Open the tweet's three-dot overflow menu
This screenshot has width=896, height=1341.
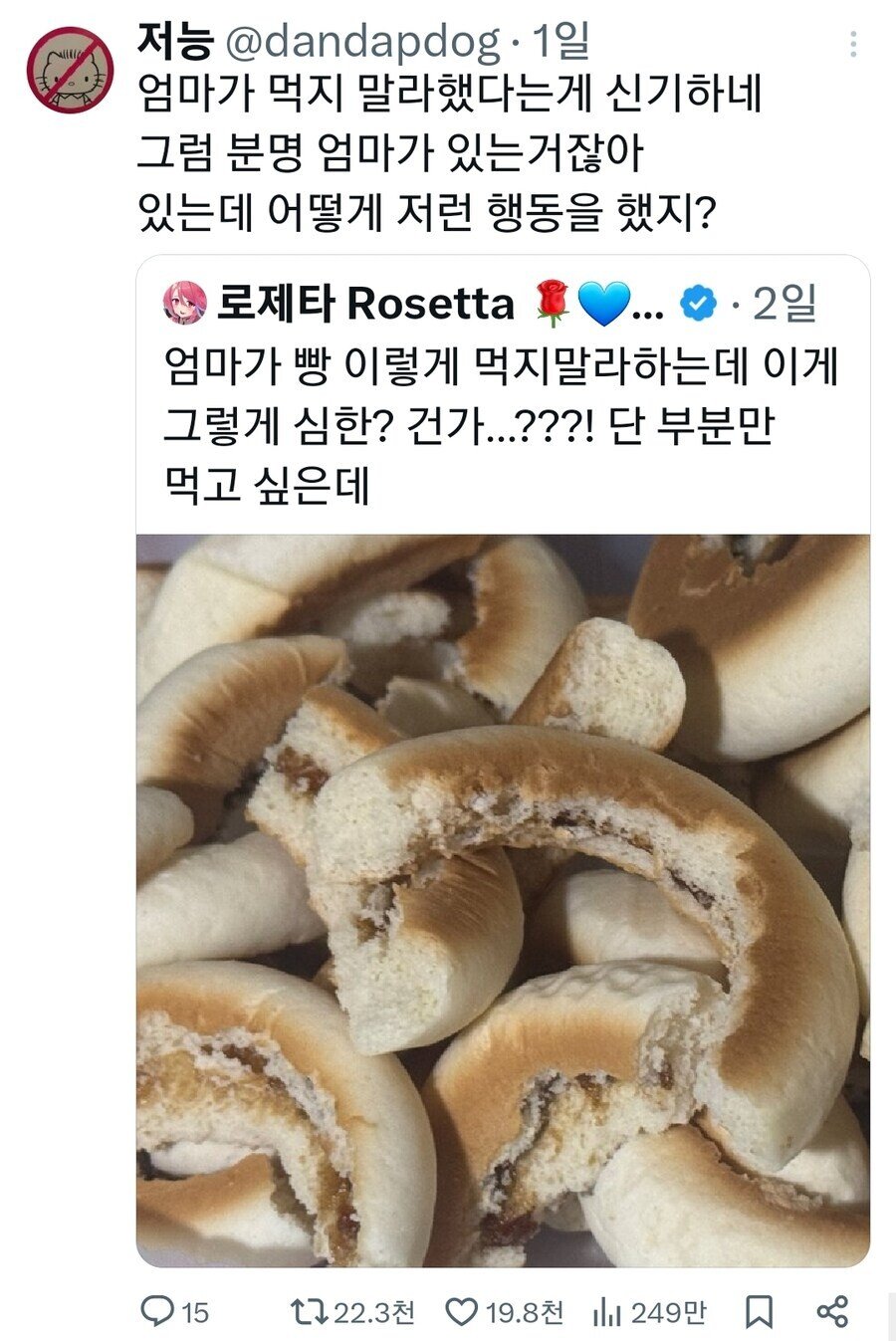click(854, 43)
